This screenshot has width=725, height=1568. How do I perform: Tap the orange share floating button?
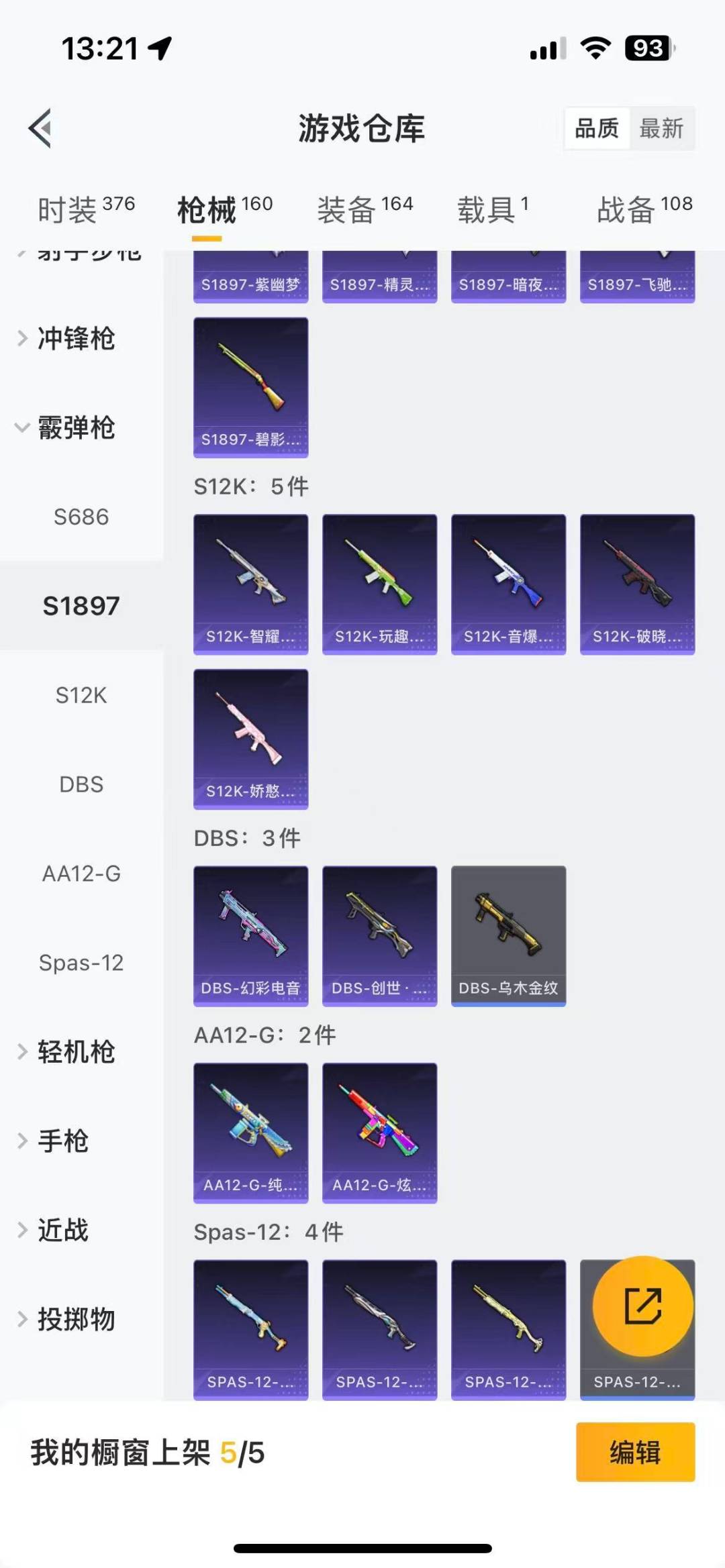pyautogui.click(x=642, y=1306)
